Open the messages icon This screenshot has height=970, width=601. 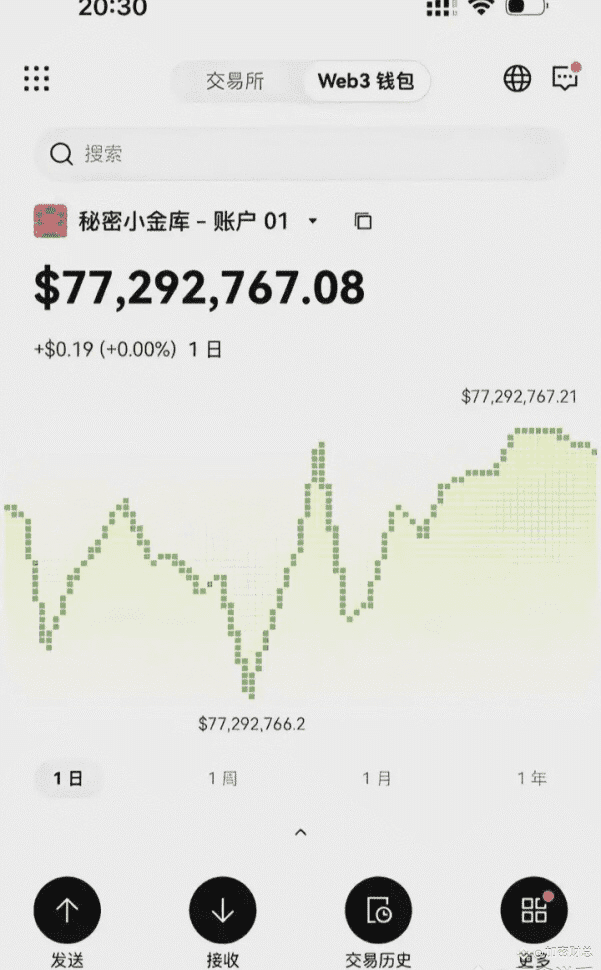(566, 79)
